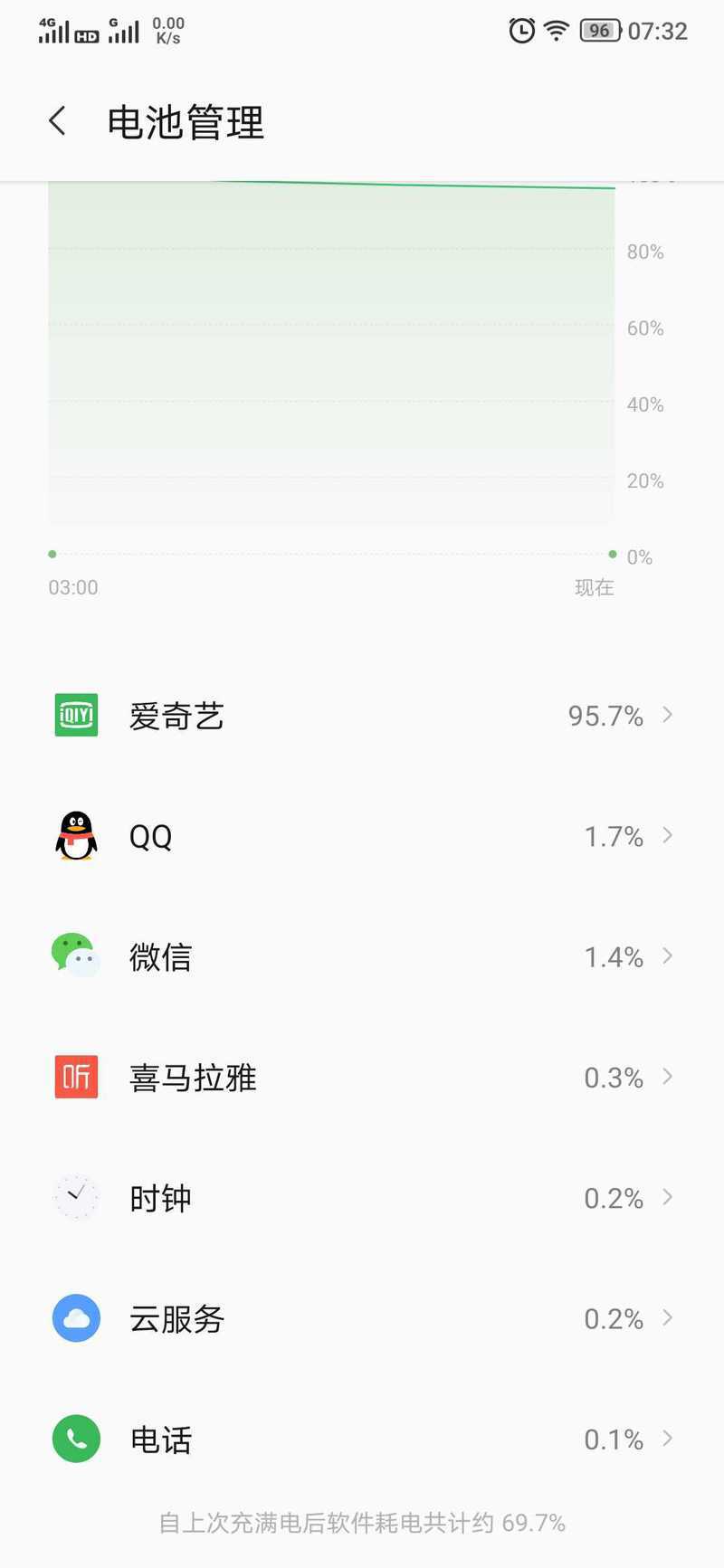The image size is (724, 1568).
Task: Go back from 电池管理 page
Action: (x=58, y=121)
